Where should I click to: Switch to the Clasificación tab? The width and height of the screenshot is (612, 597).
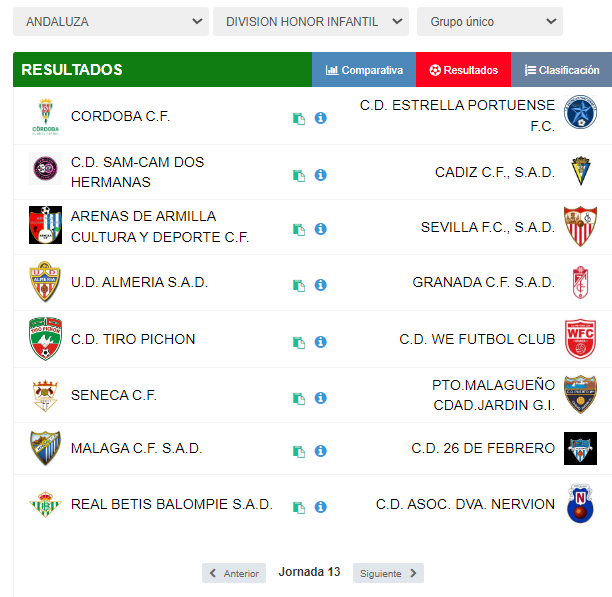click(561, 70)
